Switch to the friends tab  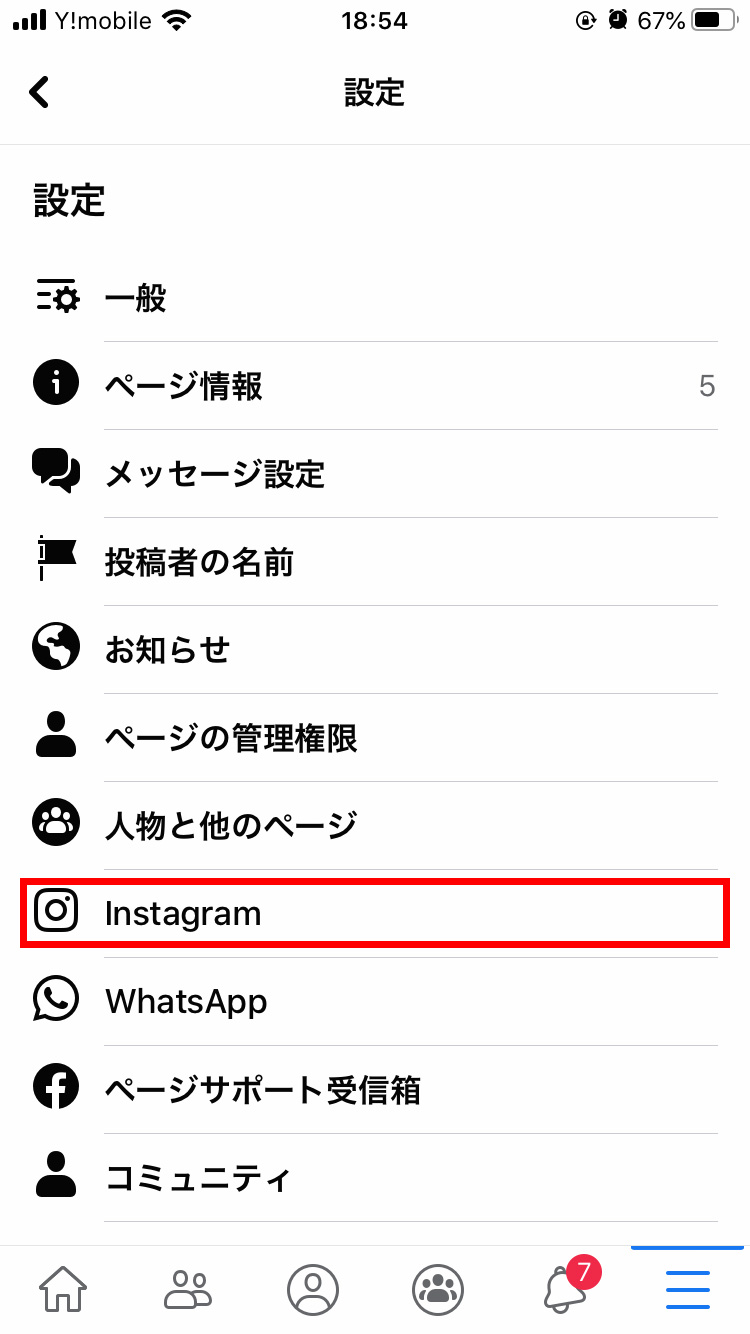point(188,1288)
